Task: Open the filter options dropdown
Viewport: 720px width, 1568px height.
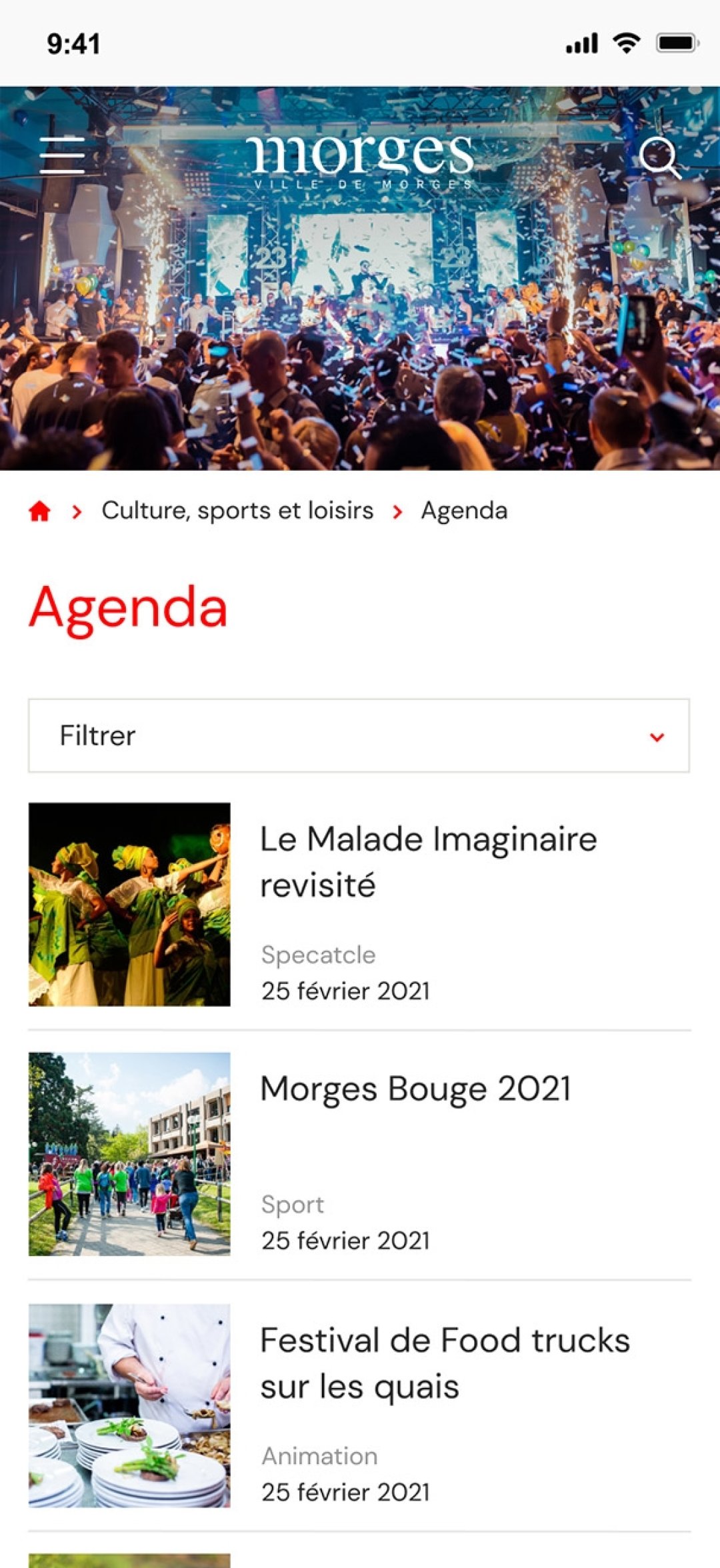Action: click(360, 735)
